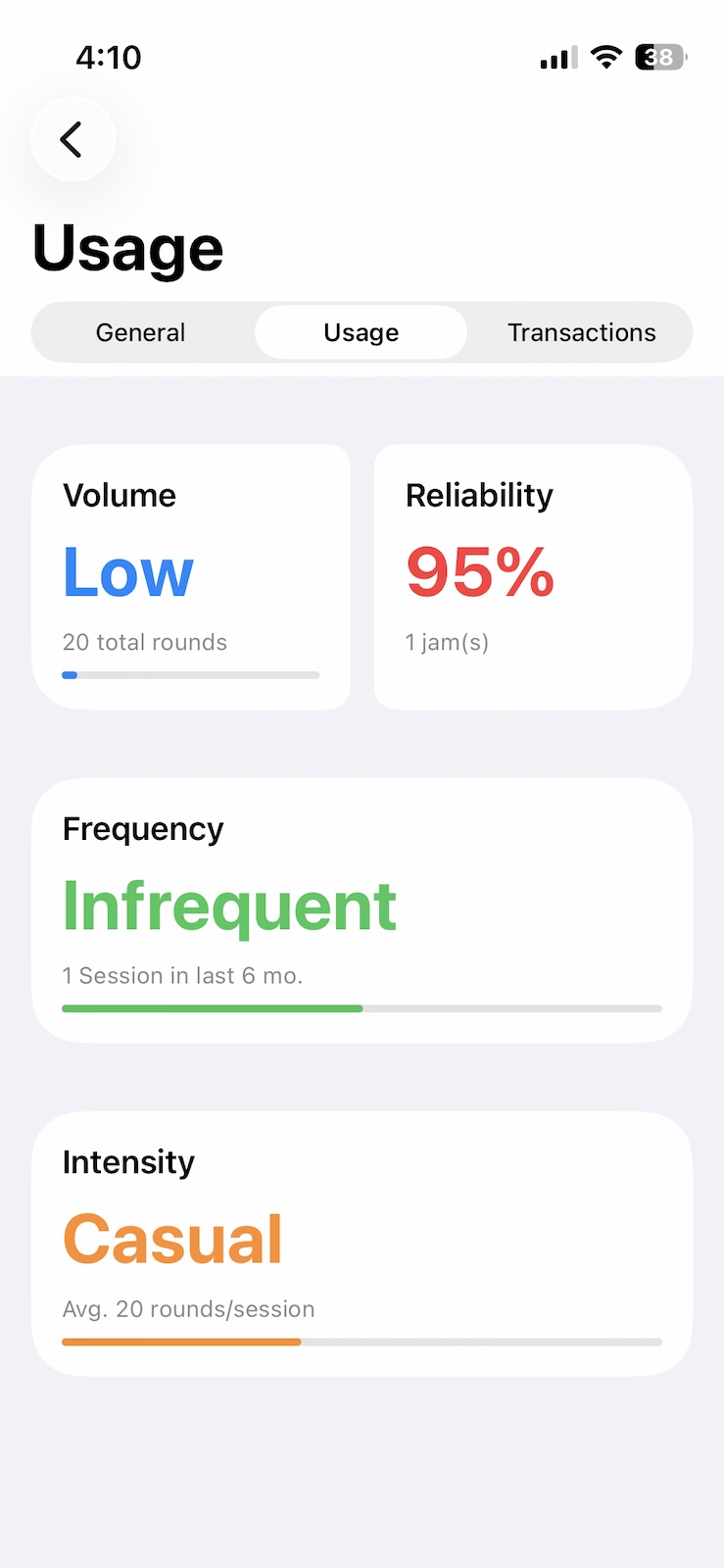Open the Transactions tab
The height and width of the screenshot is (1568, 724).
[x=581, y=332]
